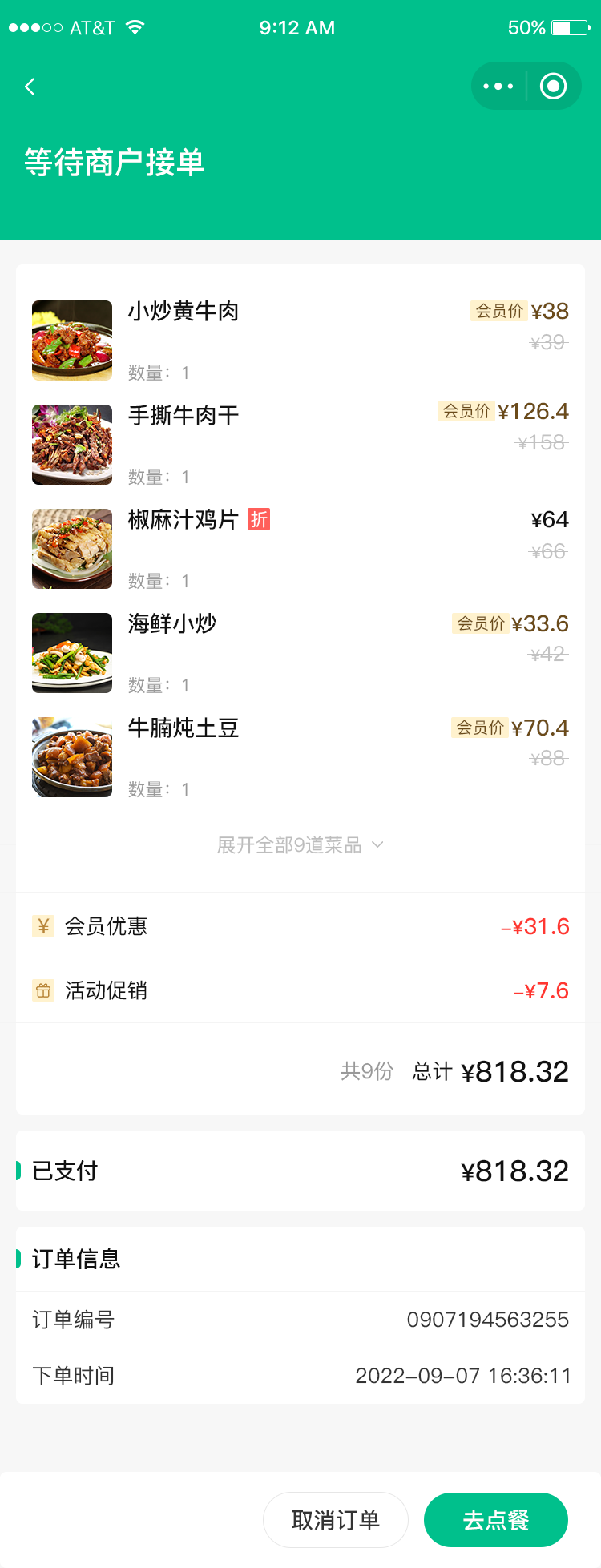Click the back arrow in the header
This screenshot has width=601, height=1568.
(30, 86)
